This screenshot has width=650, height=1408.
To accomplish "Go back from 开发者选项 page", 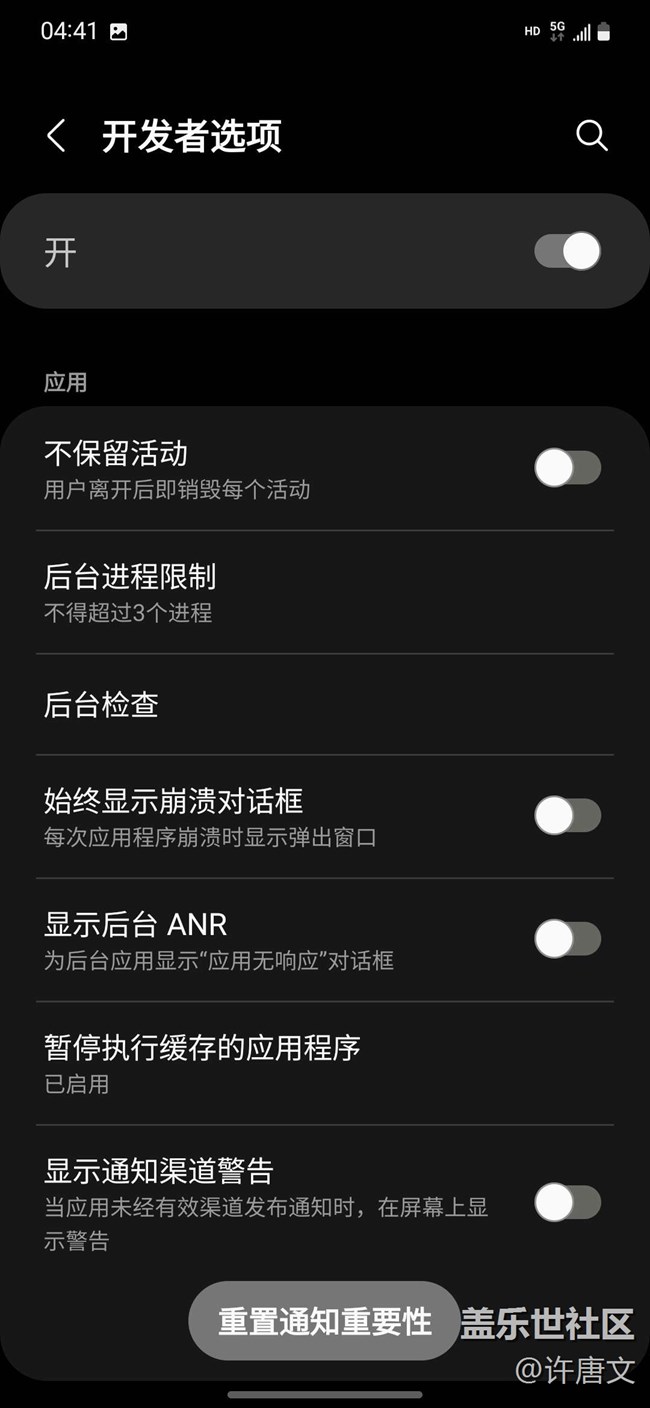I will pos(57,136).
